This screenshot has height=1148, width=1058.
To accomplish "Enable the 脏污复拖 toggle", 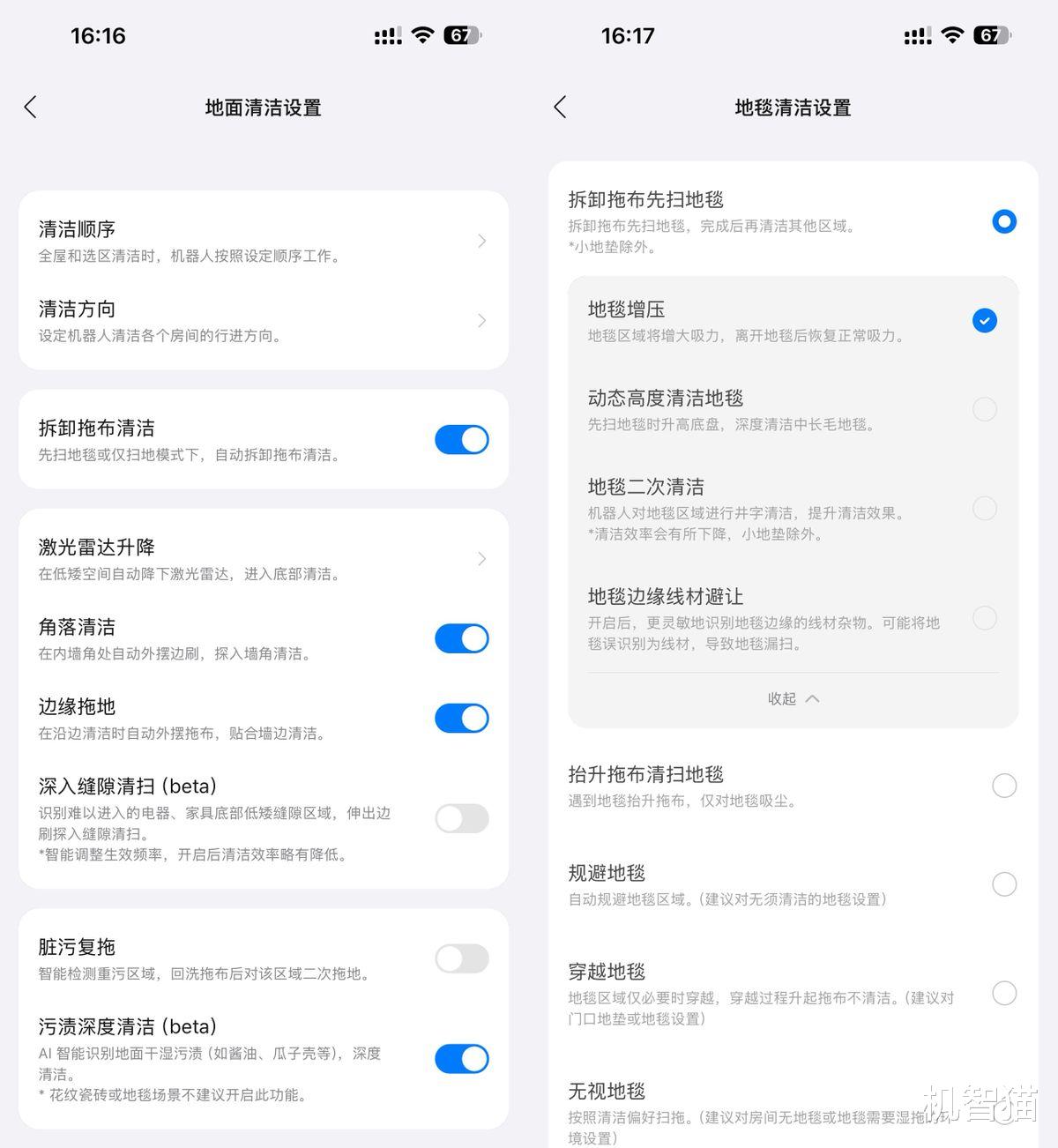I will 461,958.
